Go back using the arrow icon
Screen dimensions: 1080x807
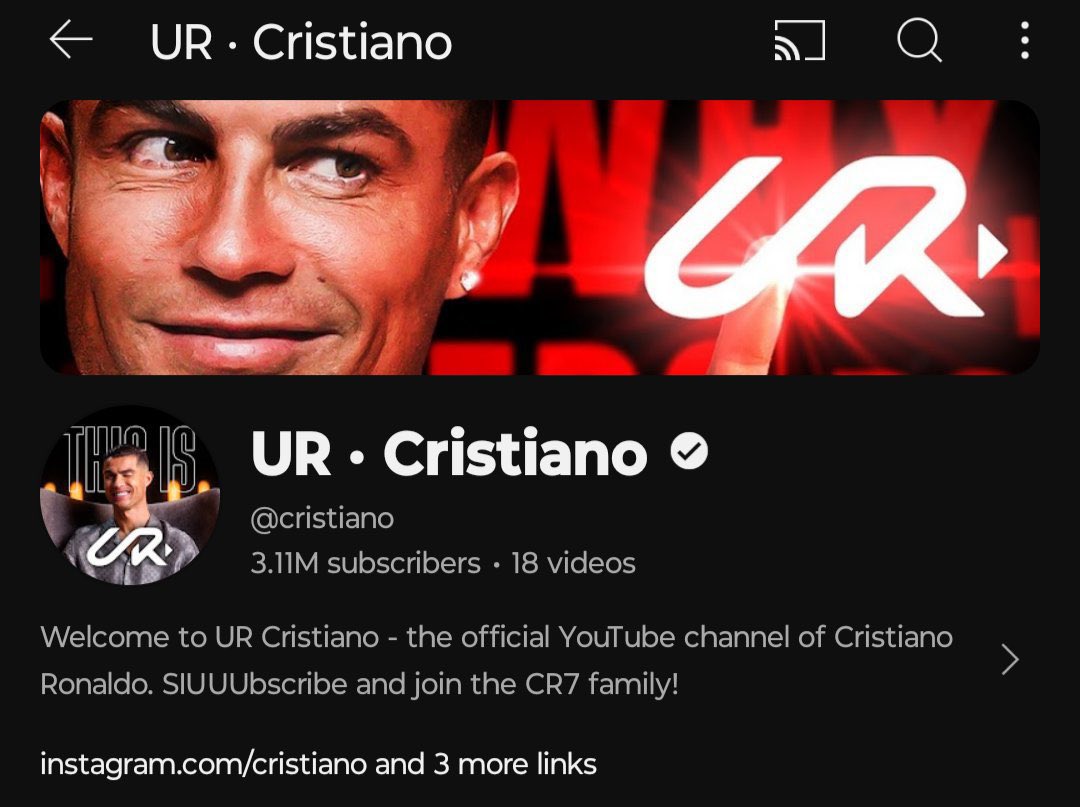coord(70,40)
